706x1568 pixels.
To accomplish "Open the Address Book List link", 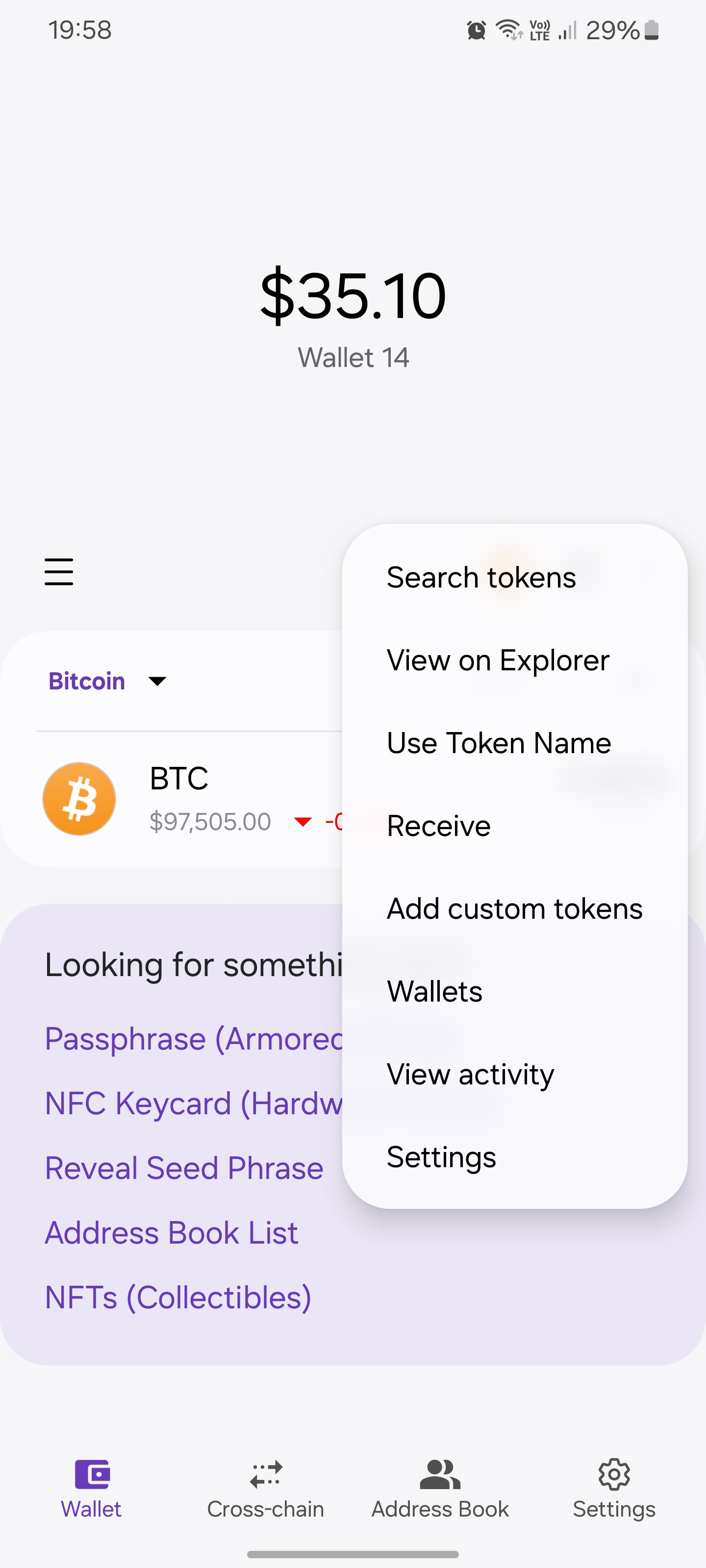I will 171,1233.
